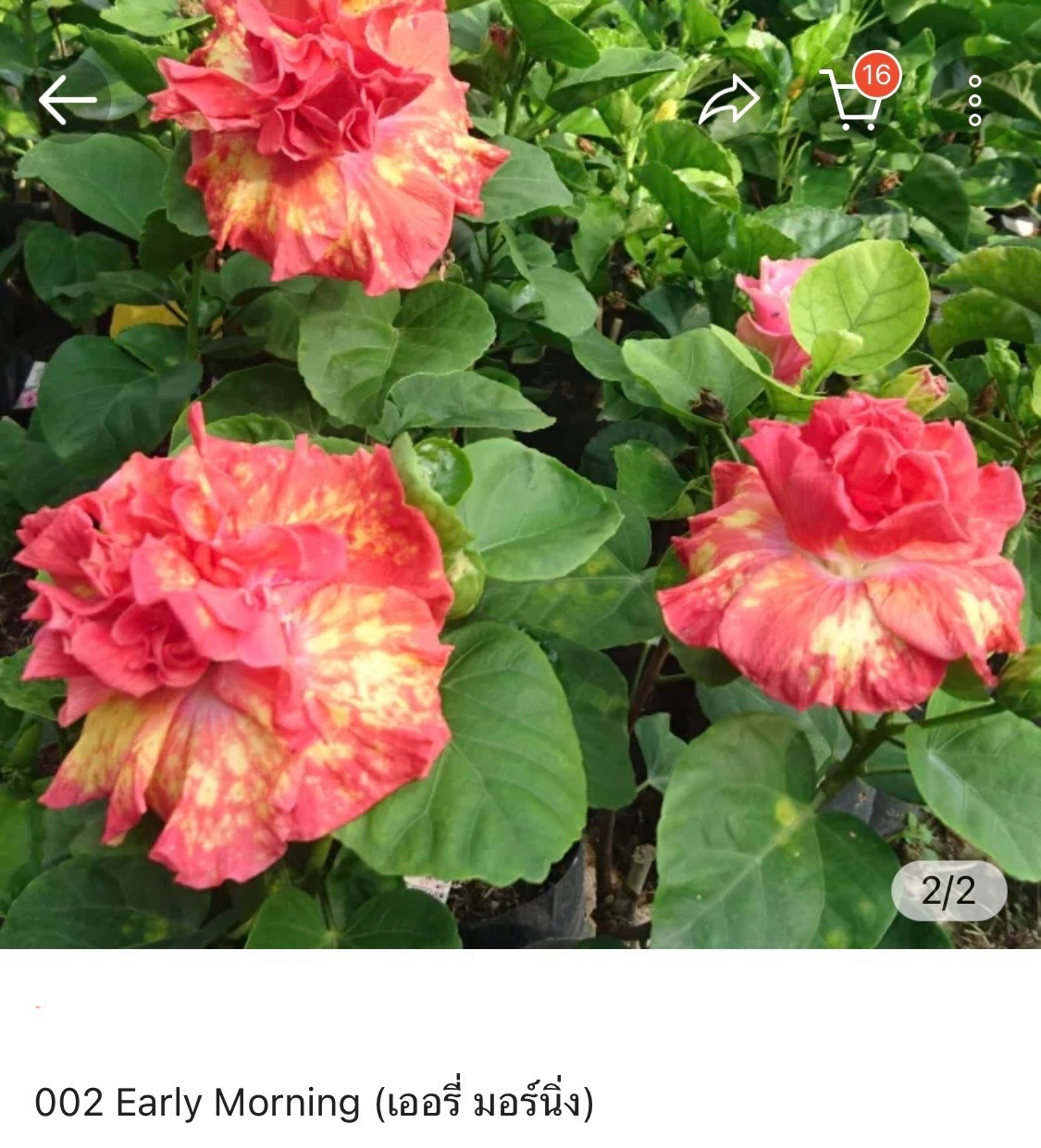Share this Early Morning product

click(728, 100)
